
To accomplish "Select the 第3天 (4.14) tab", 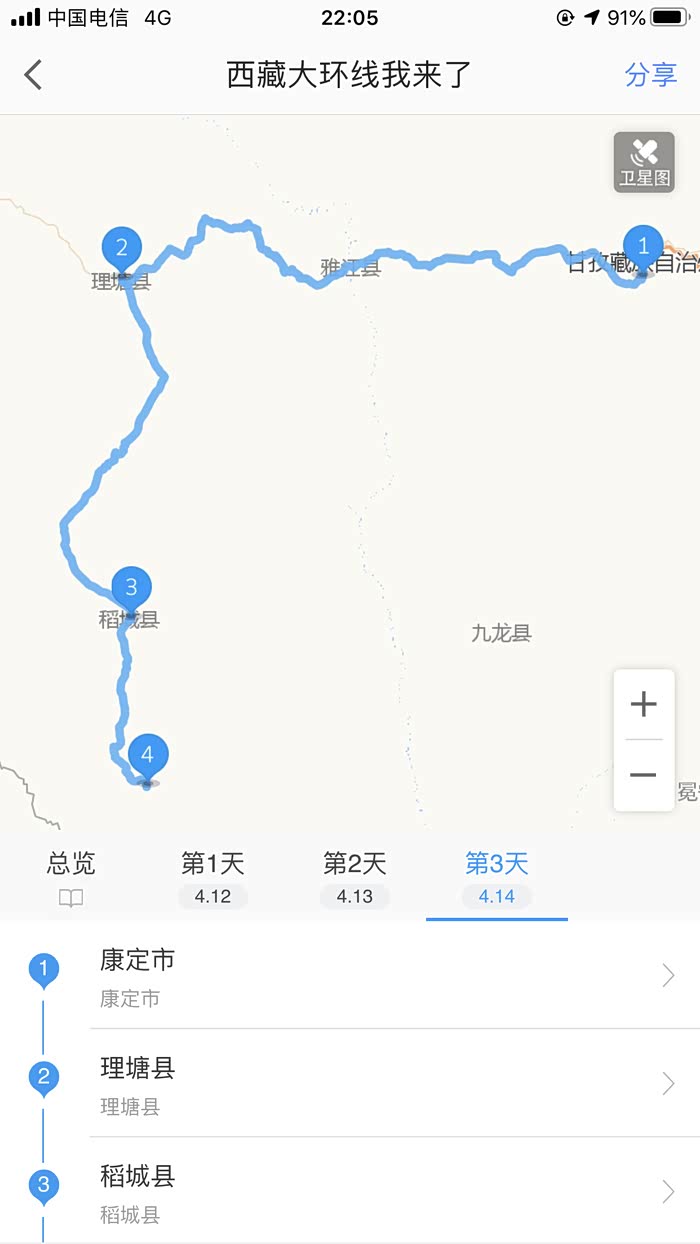I will coord(497,877).
